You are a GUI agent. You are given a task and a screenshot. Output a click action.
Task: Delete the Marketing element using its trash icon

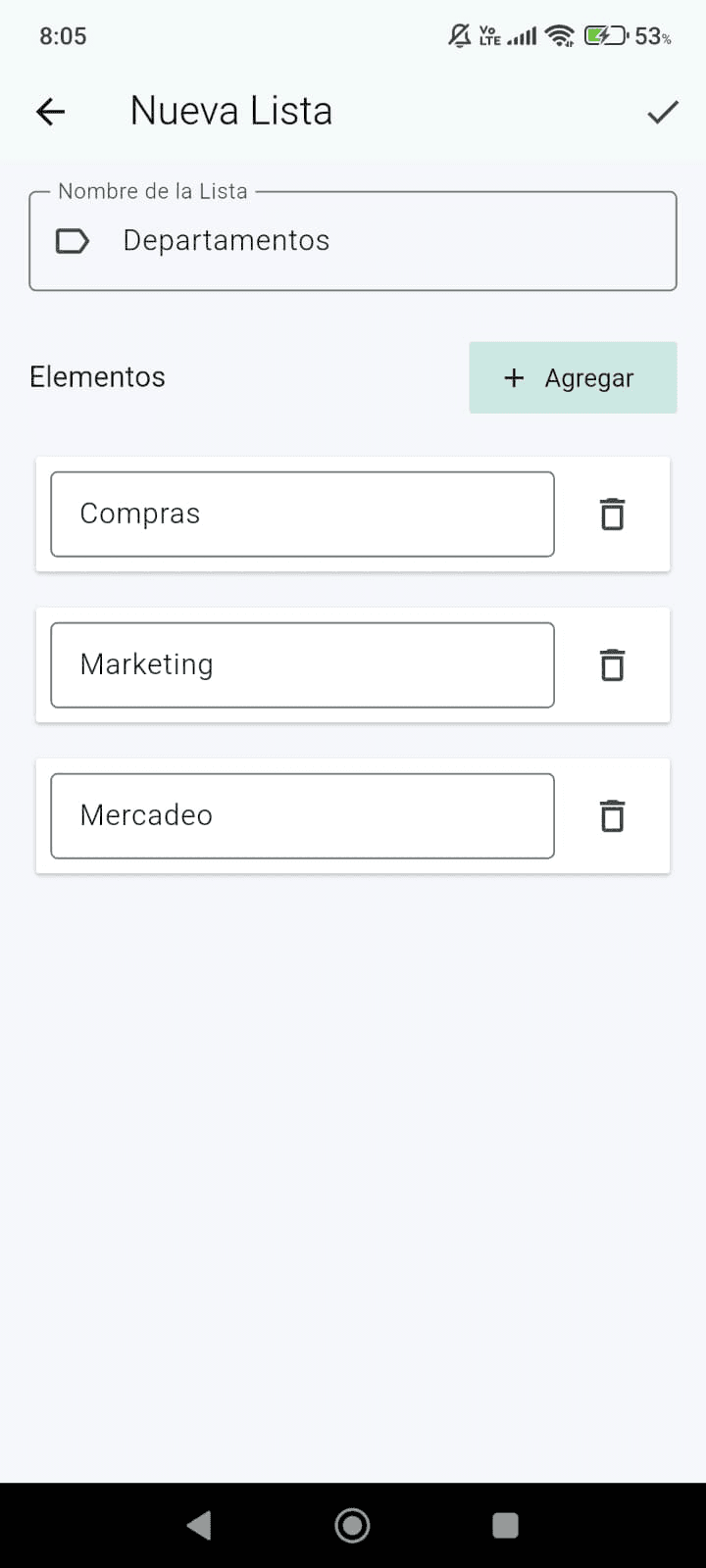[x=612, y=664]
